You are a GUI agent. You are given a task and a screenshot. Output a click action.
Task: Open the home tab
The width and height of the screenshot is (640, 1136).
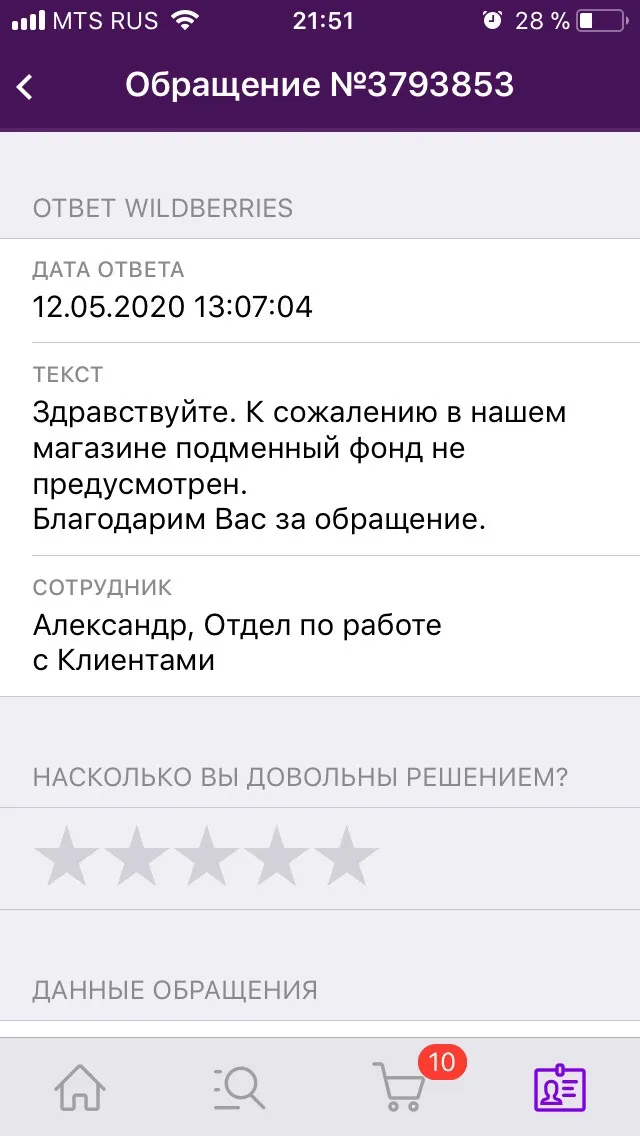tap(80, 1088)
